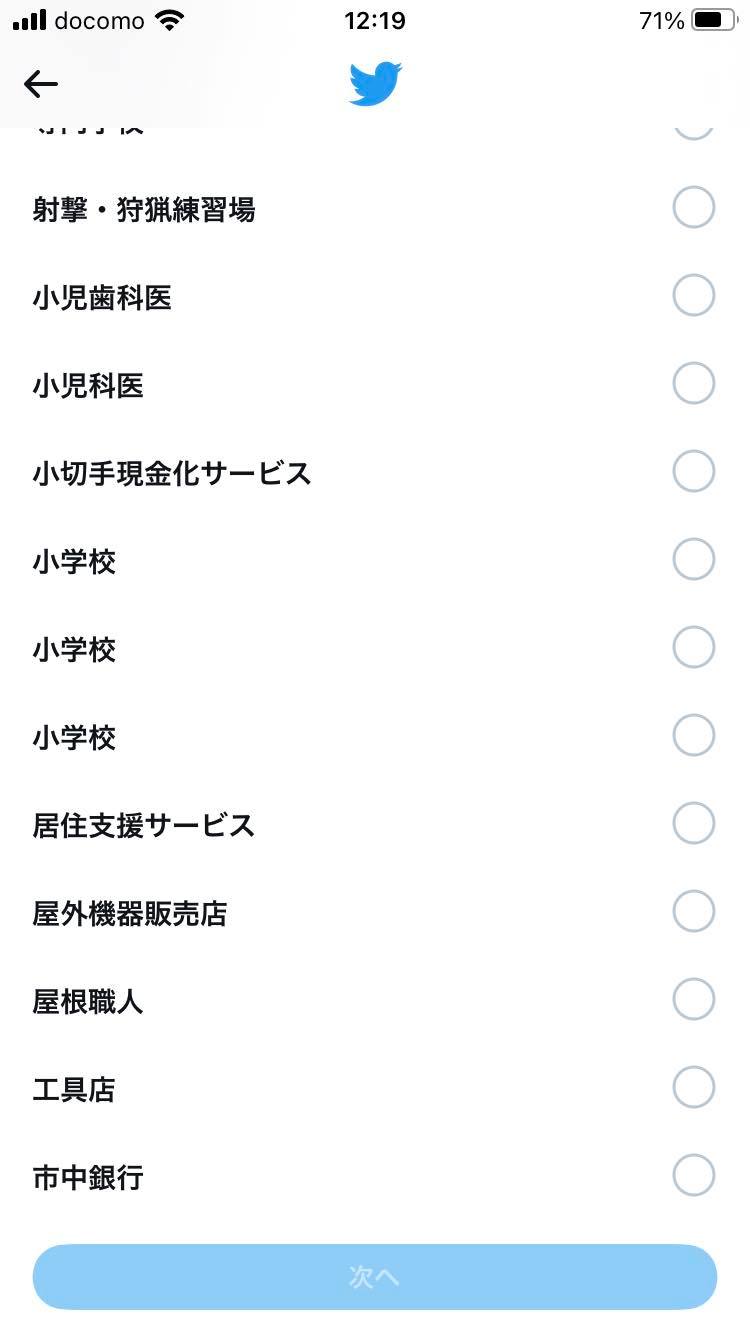
Task: Pick the 小児科医 option
Action: tap(693, 384)
